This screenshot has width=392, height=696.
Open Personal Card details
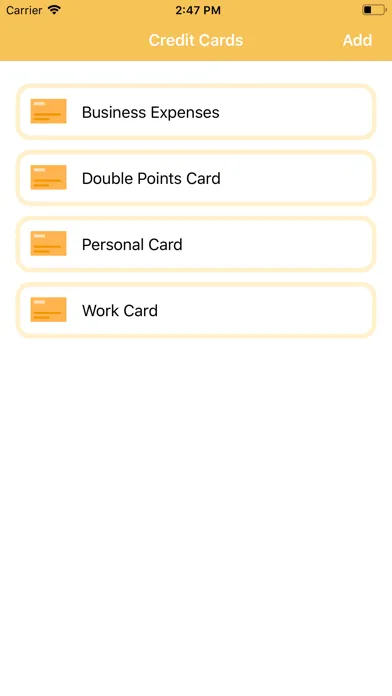(196, 244)
